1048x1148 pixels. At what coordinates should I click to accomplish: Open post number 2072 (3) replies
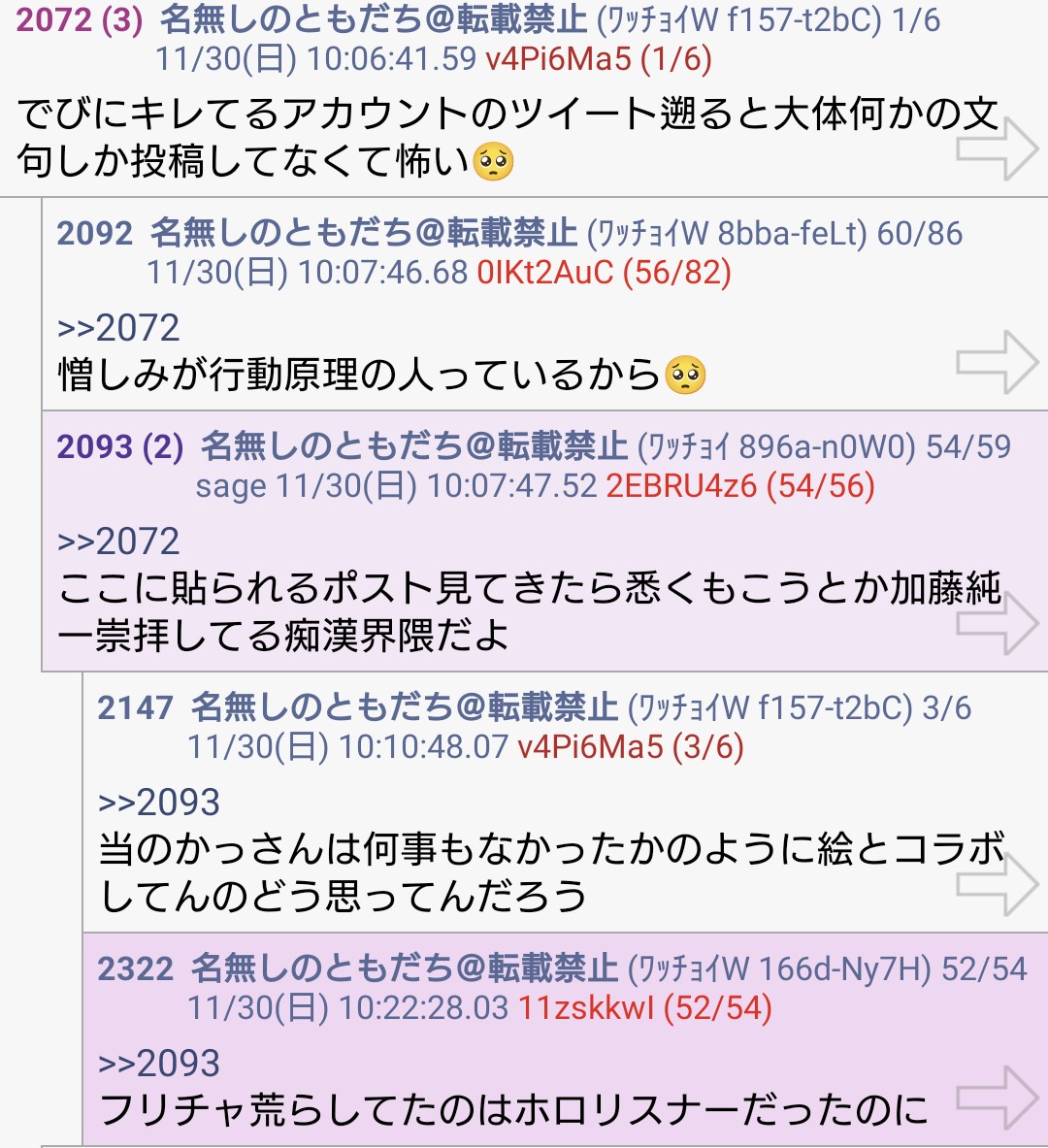(x=79, y=19)
